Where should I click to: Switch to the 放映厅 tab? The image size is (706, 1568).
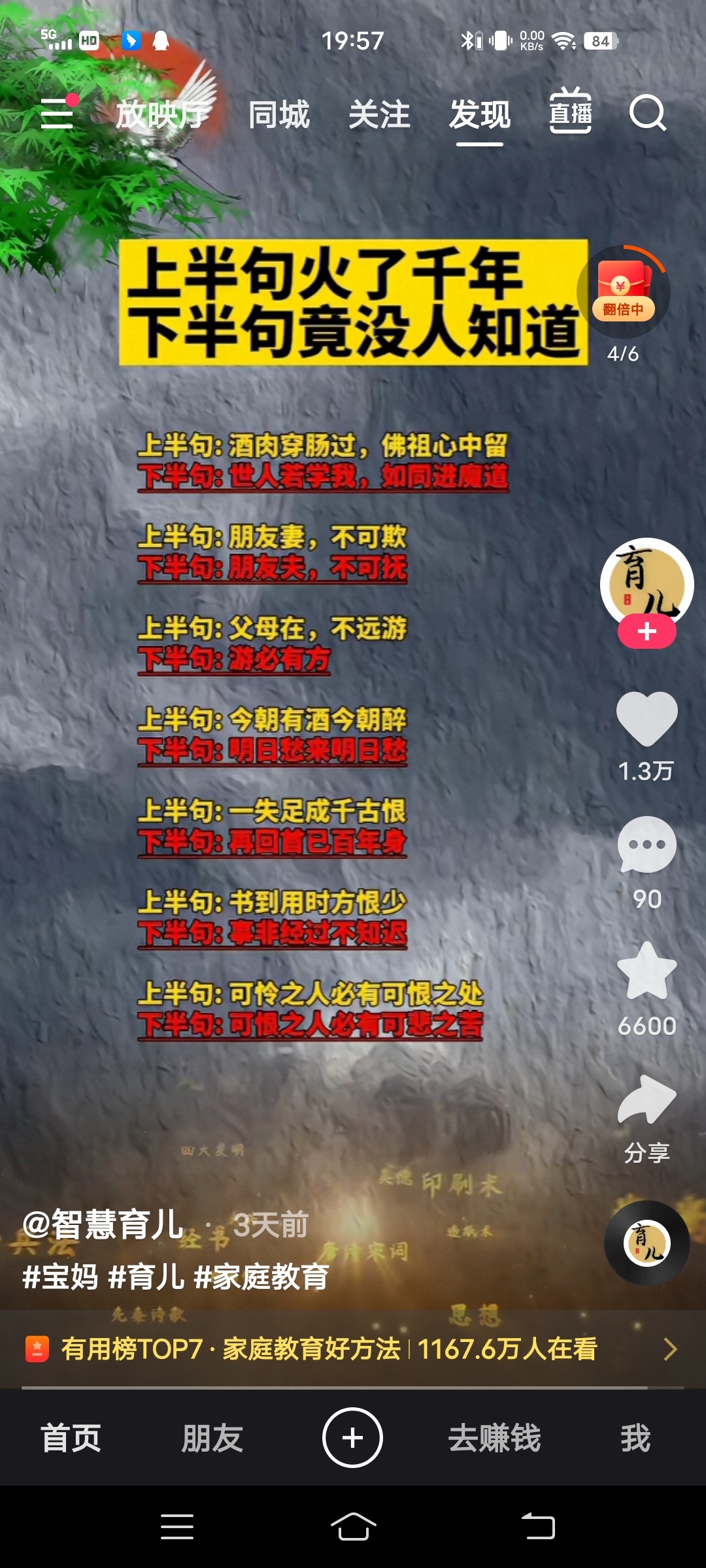pos(160,115)
